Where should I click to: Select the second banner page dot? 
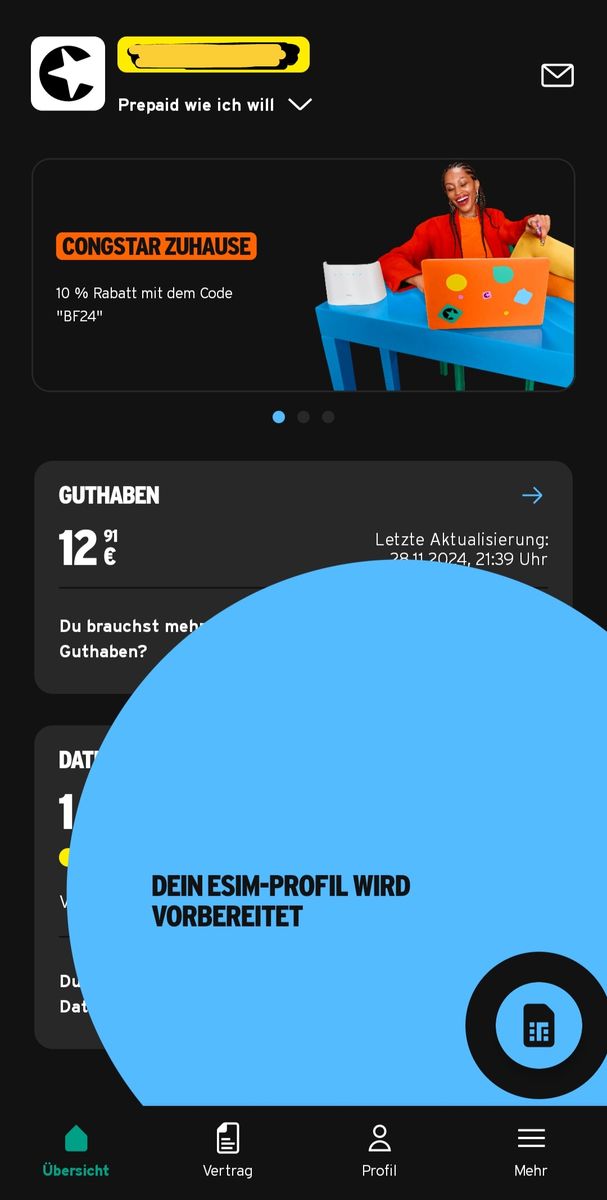click(303, 417)
